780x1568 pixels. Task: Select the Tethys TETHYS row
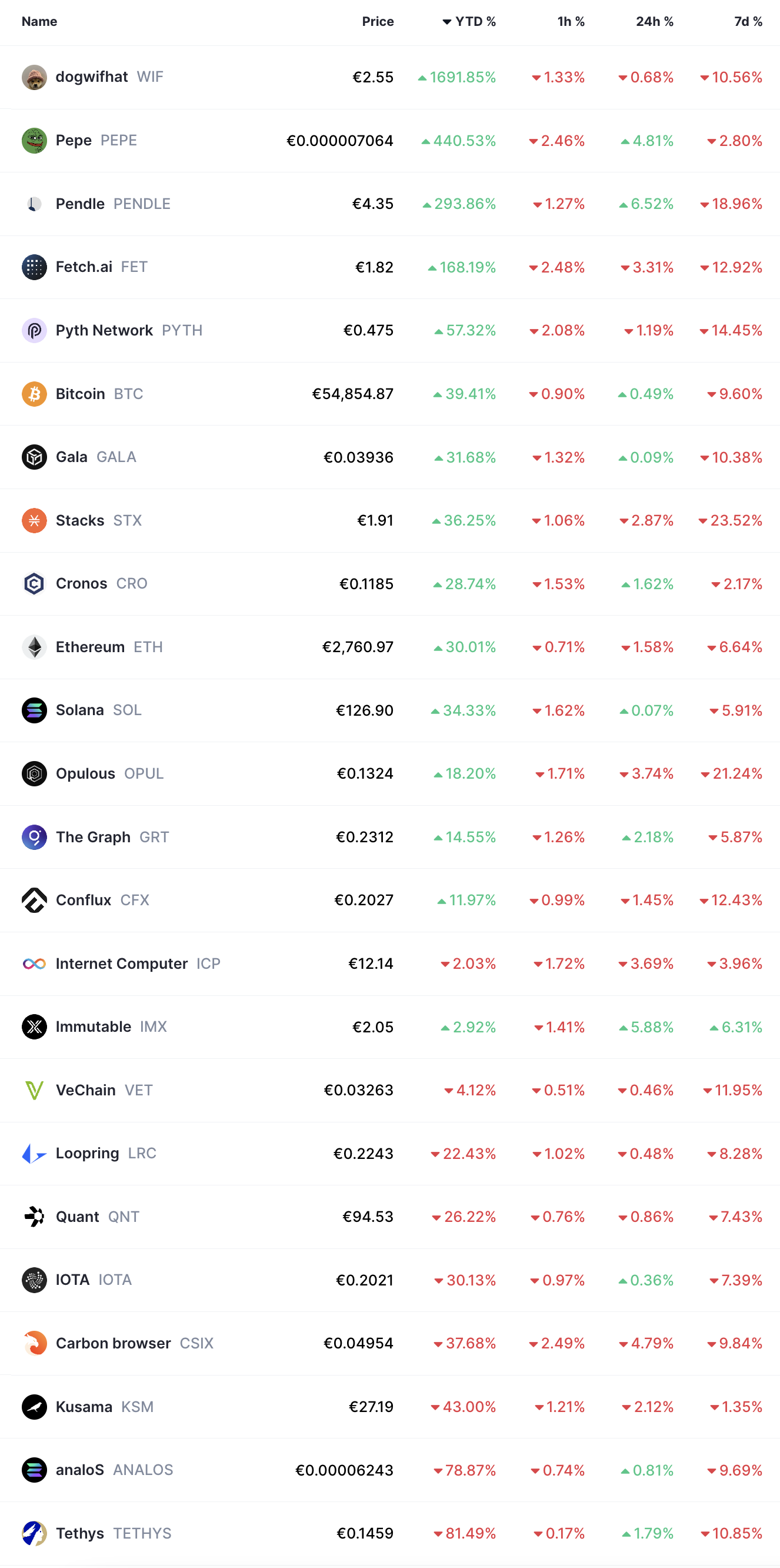pyautogui.click(x=390, y=1533)
